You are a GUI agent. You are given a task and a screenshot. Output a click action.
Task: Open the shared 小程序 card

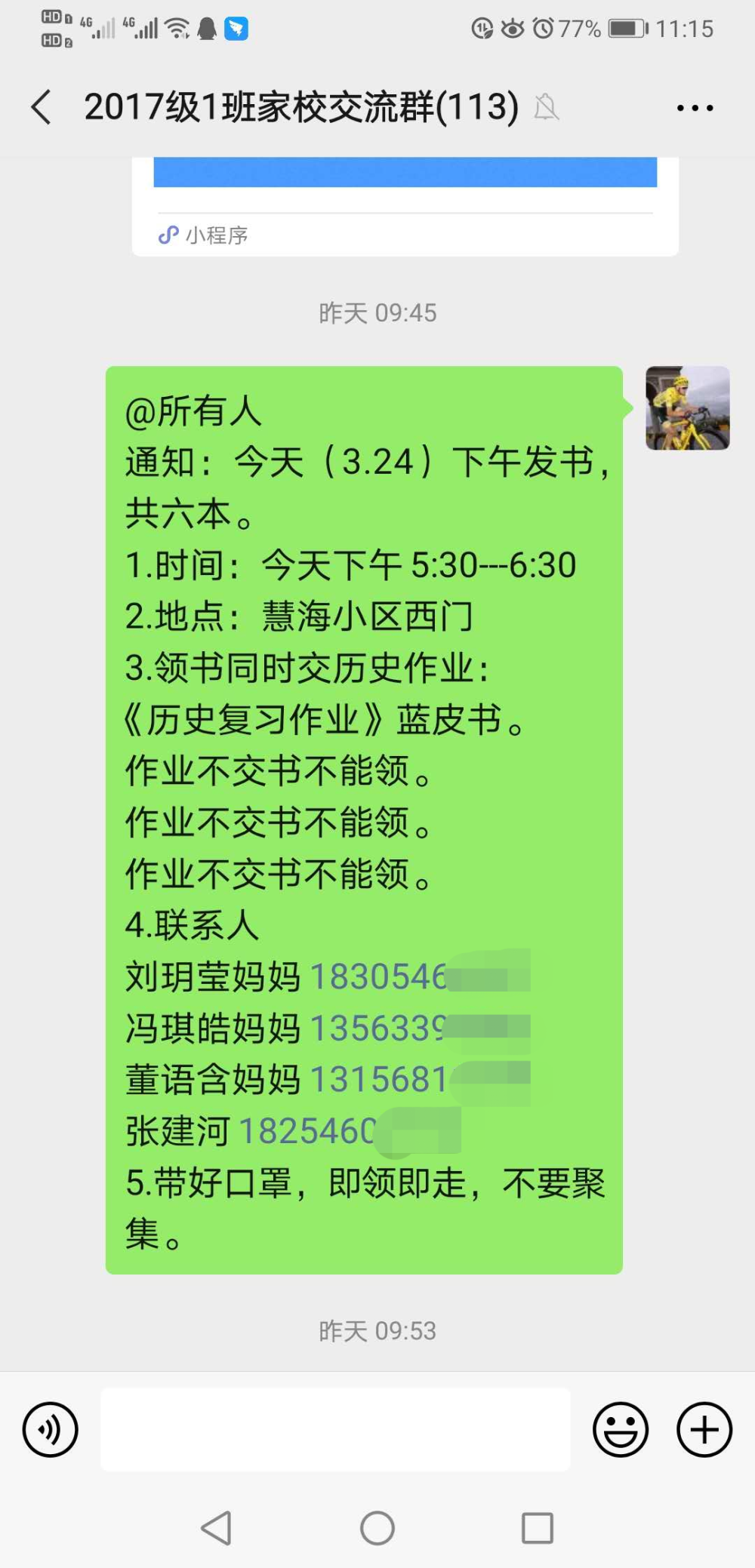[405, 206]
